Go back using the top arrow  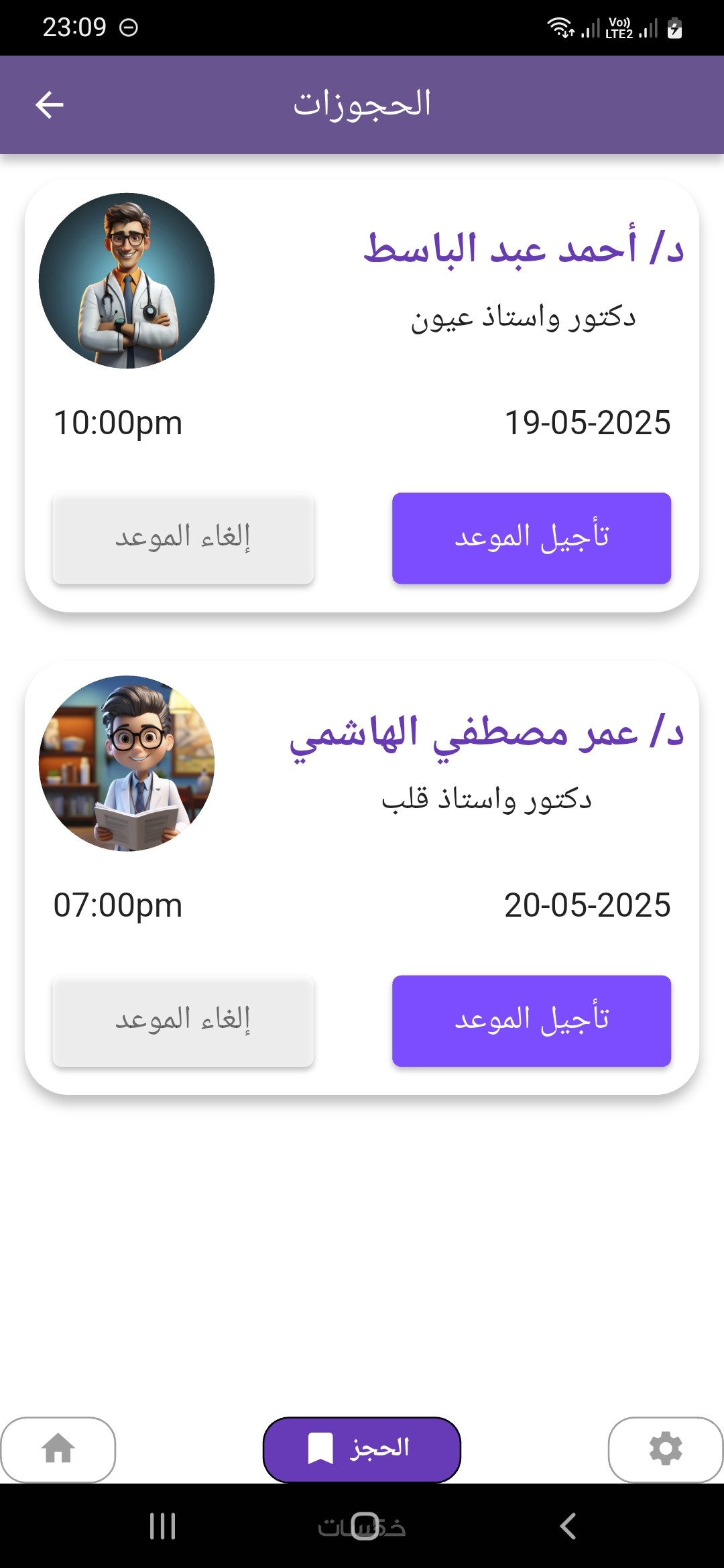coord(50,105)
